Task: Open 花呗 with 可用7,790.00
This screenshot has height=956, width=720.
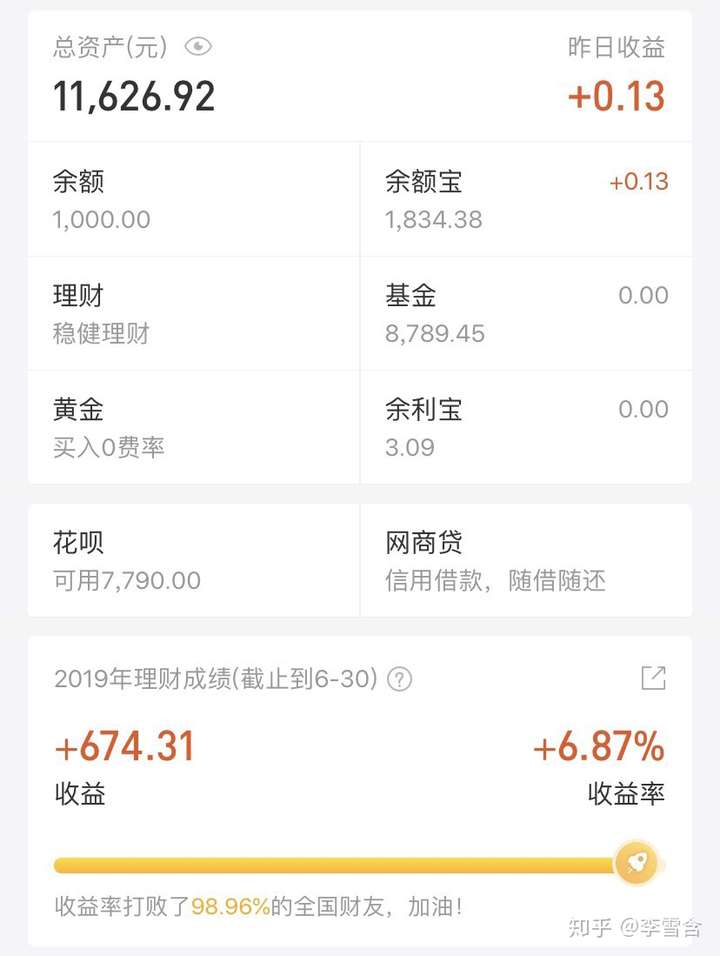Action: click(193, 561)
